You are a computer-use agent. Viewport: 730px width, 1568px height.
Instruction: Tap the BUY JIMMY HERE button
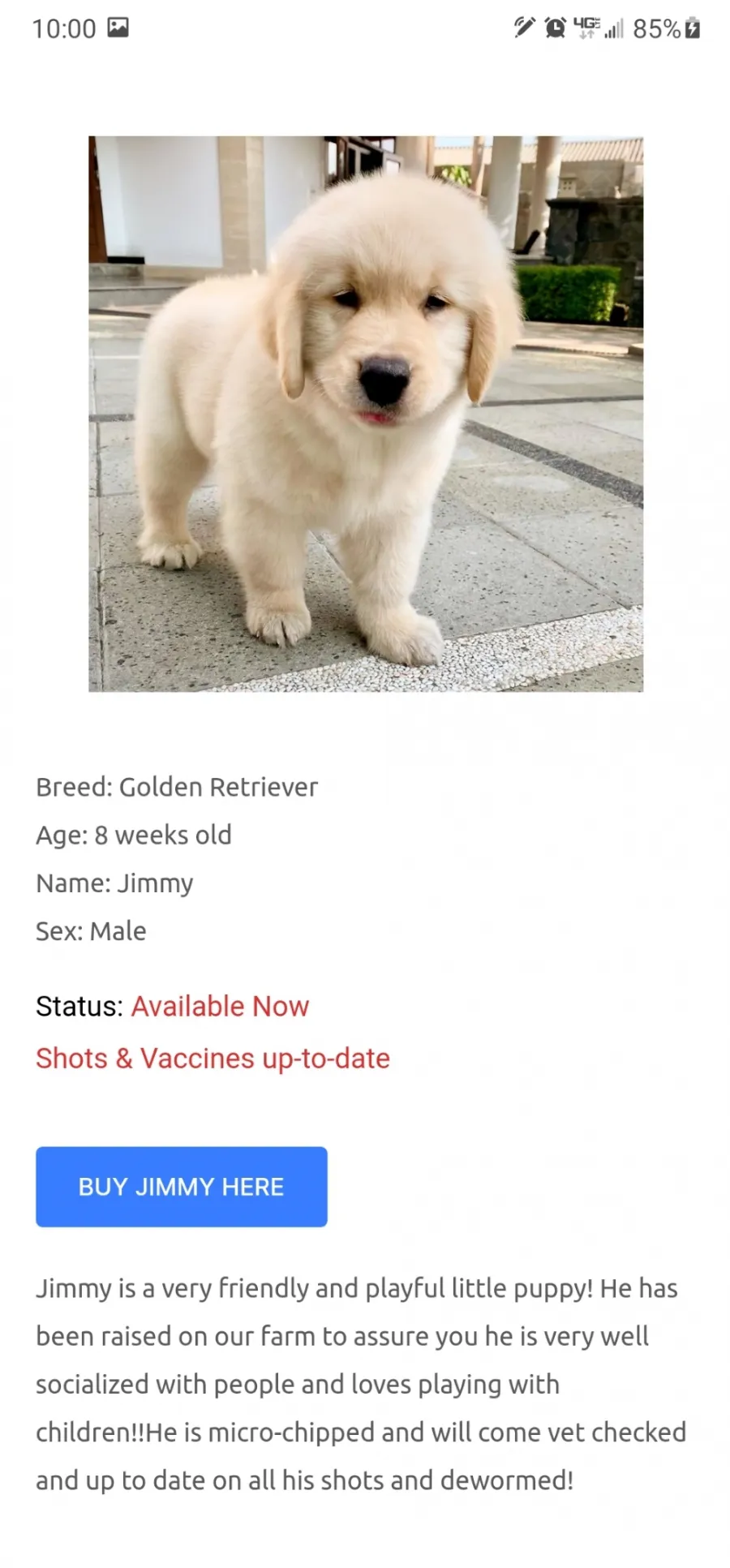pos(181,1186)
